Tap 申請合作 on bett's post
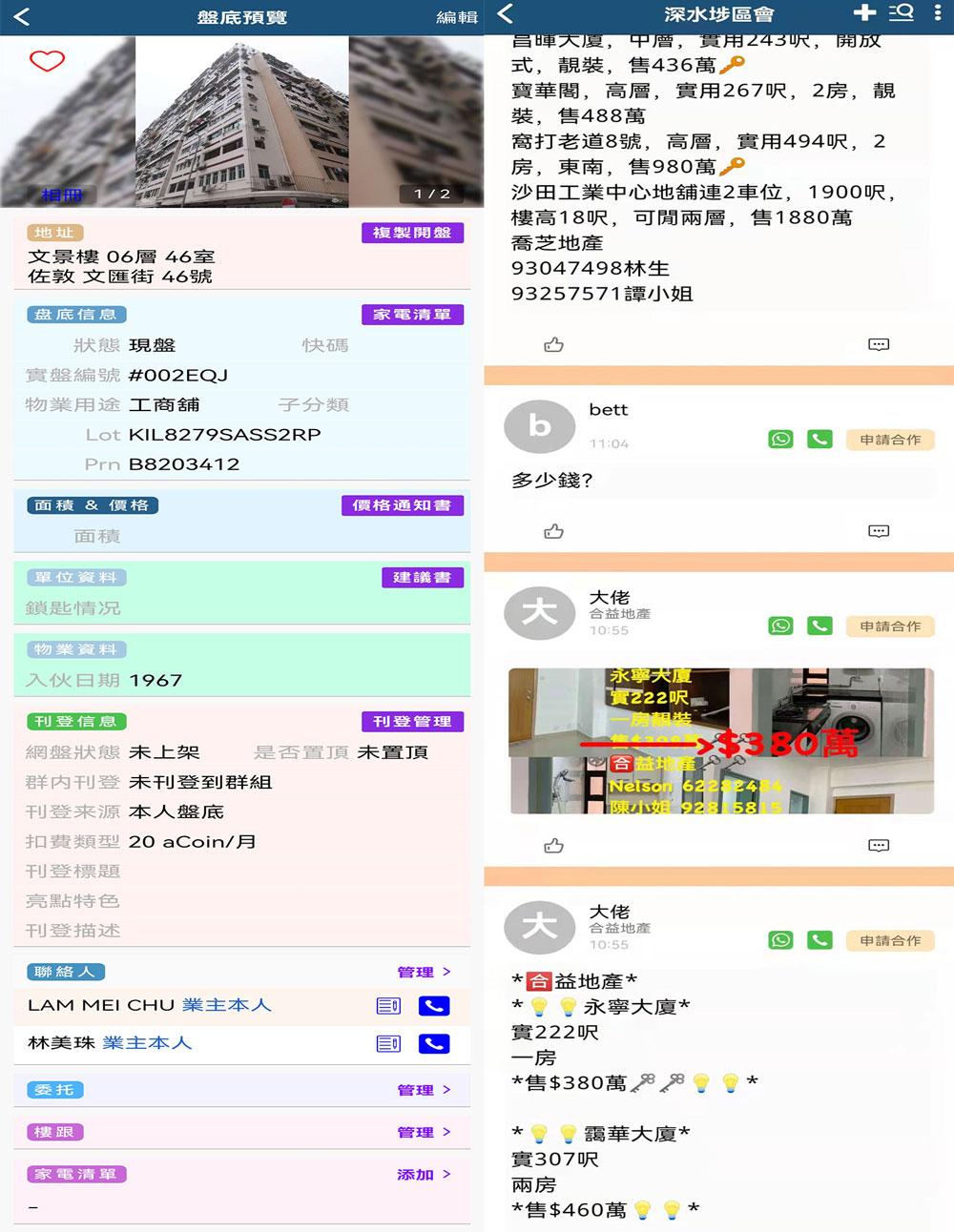954x1232 pixels. pos(890,440)
